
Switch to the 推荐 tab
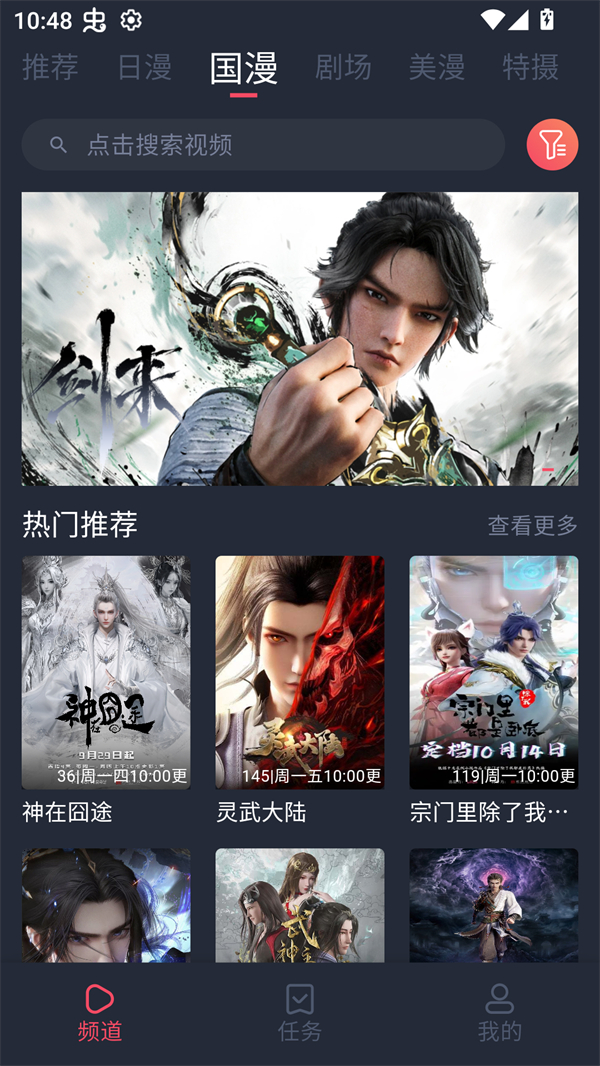click(50, 68)
